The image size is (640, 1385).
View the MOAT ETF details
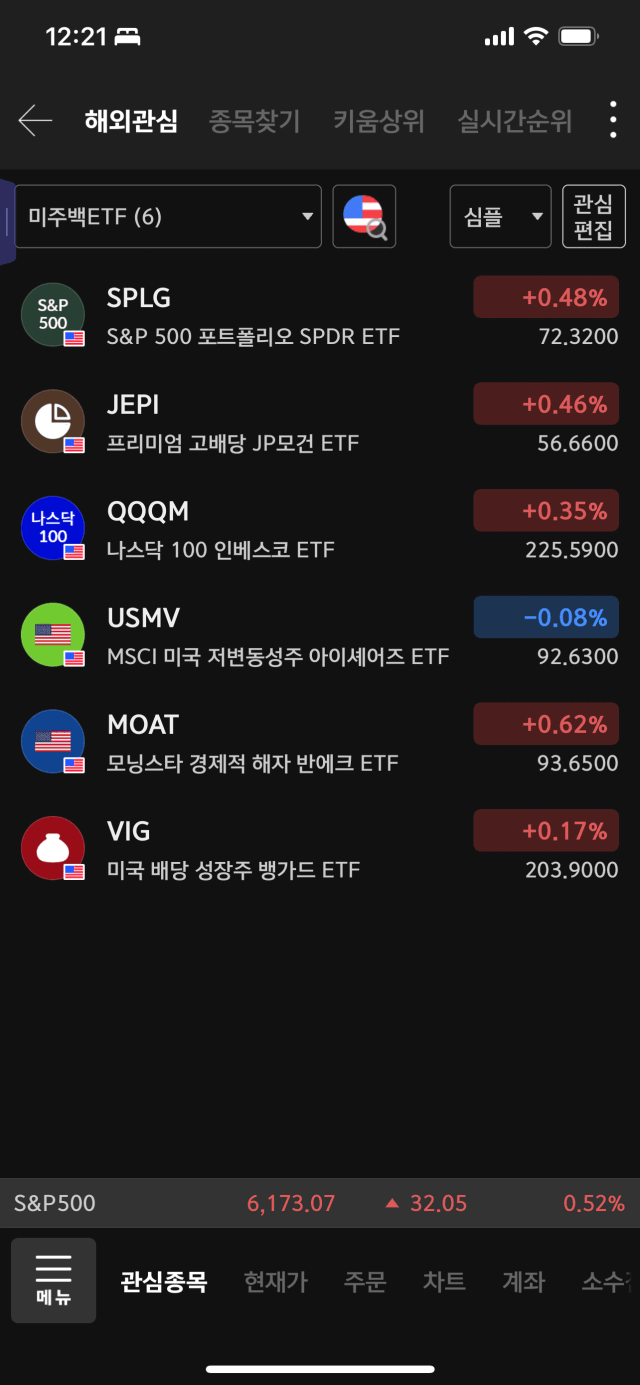pos(320,742)
